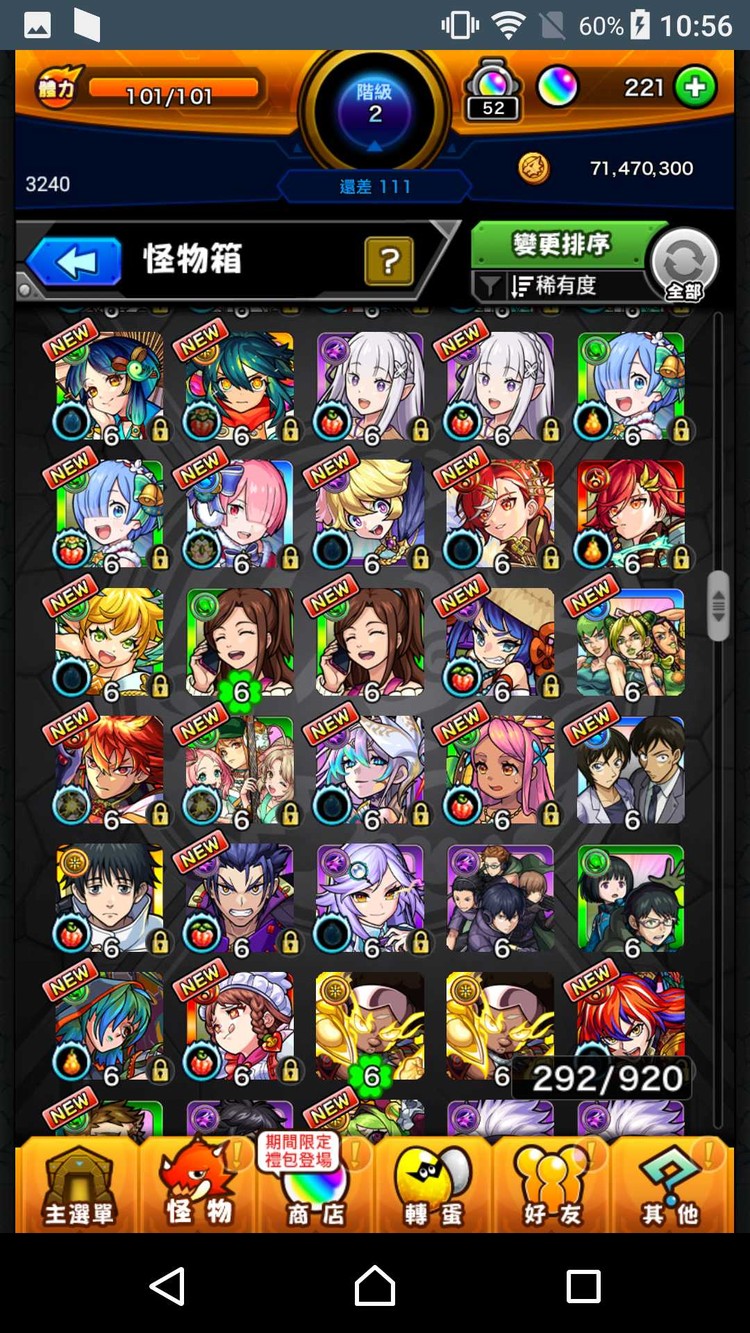Open the 好友 friends tab
Viewport: 750px width, 1333px height.
pyautogui.click(x=552, y=1186)
